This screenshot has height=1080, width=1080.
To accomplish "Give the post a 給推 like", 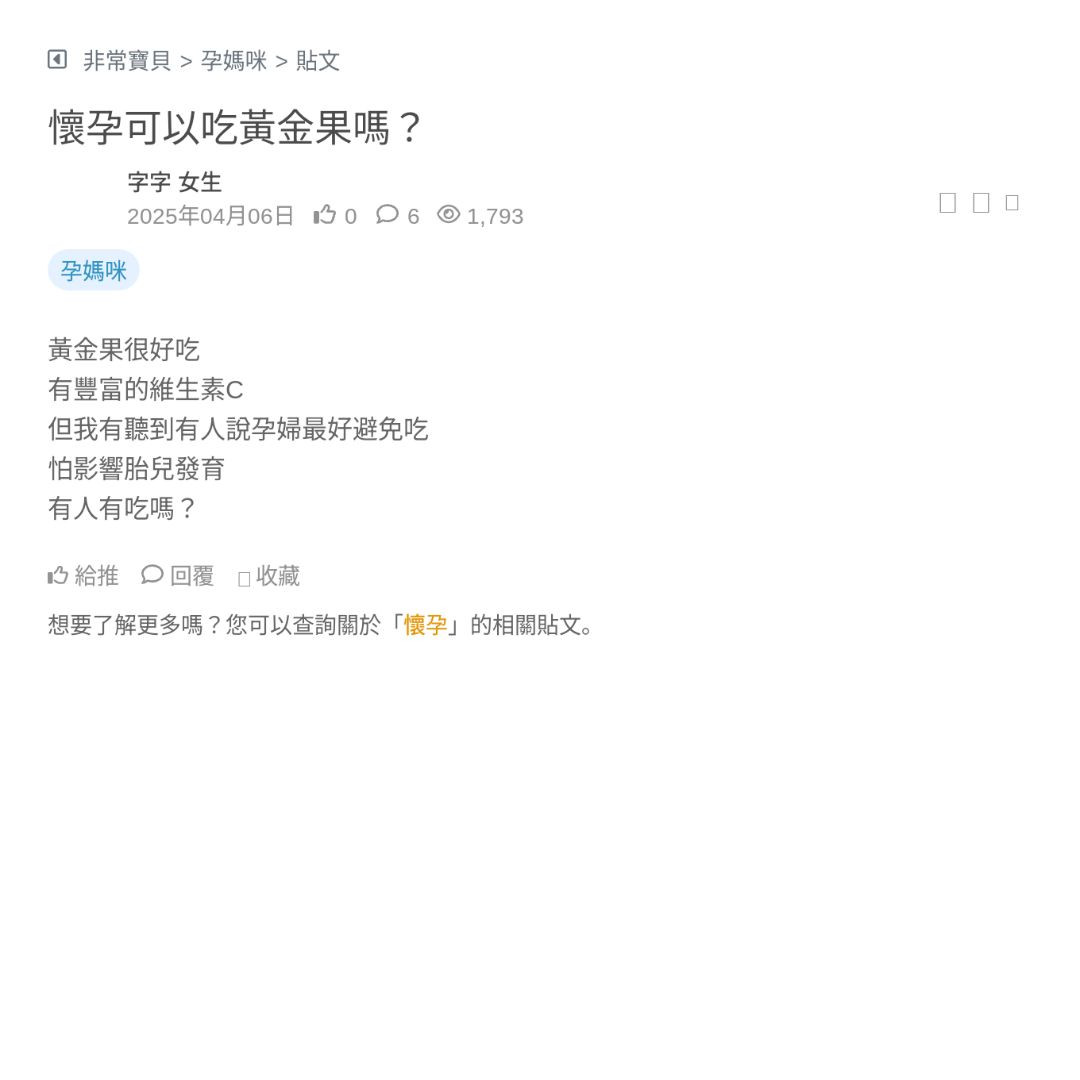I will (84, 576).
